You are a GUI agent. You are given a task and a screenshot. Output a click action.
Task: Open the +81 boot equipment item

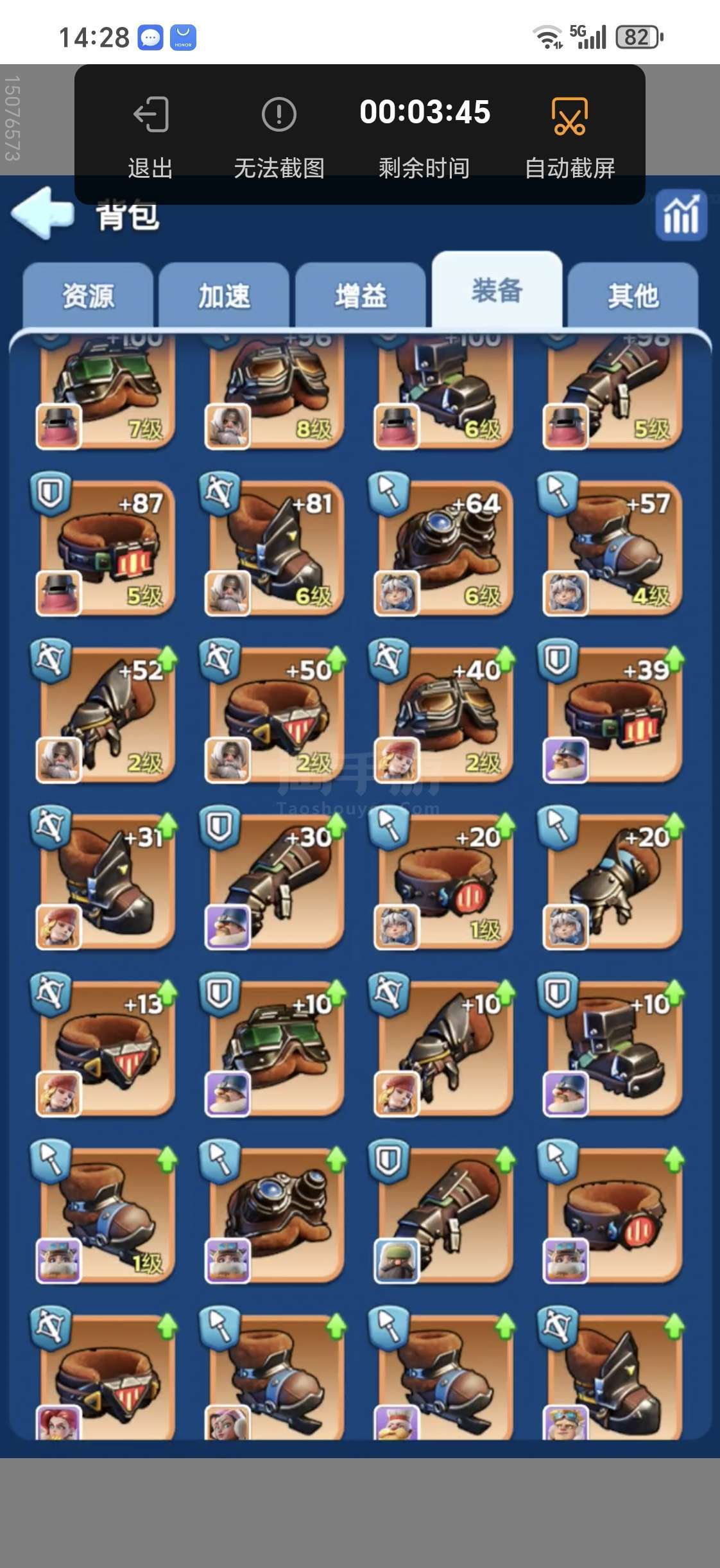pyautogui.click(x=274, y=546)
